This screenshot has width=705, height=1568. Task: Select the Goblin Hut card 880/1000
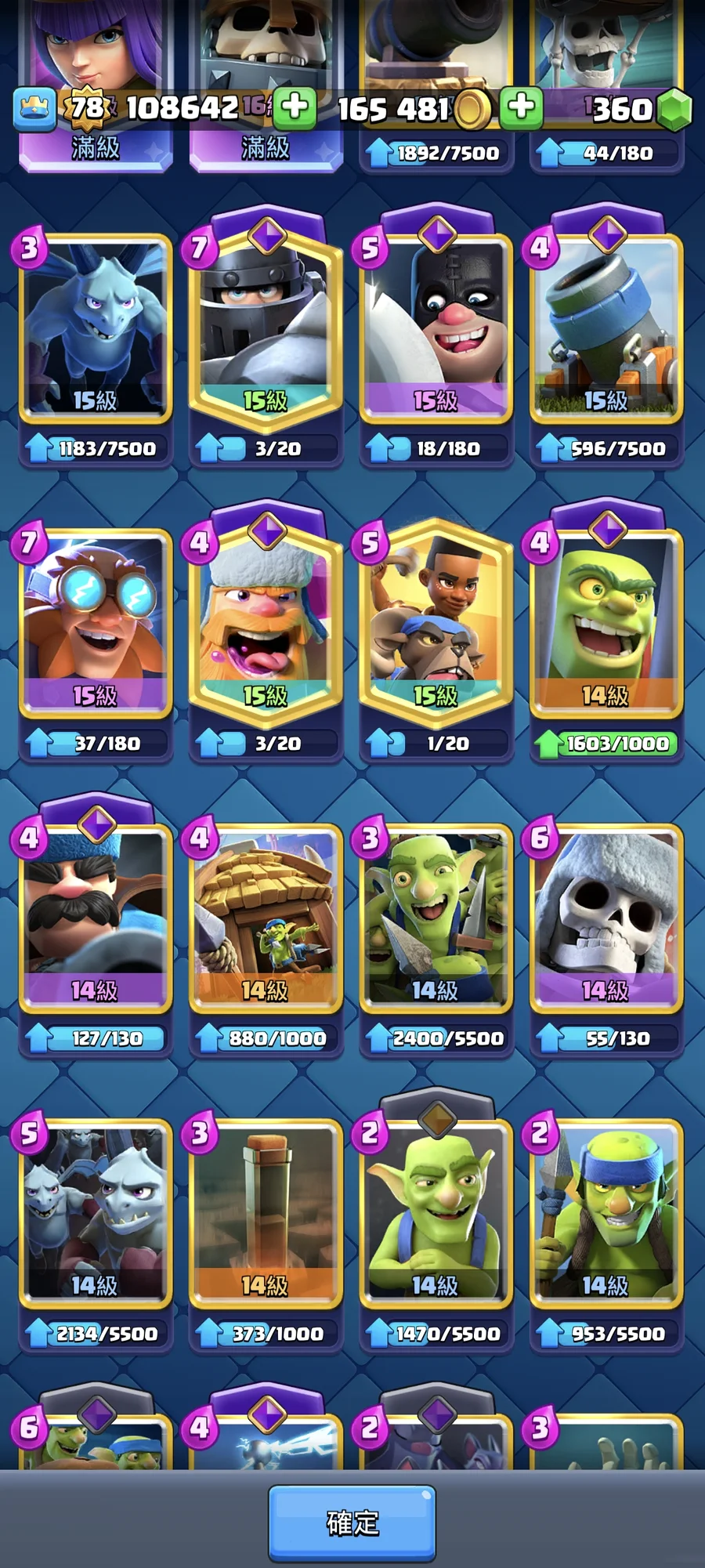266,918
